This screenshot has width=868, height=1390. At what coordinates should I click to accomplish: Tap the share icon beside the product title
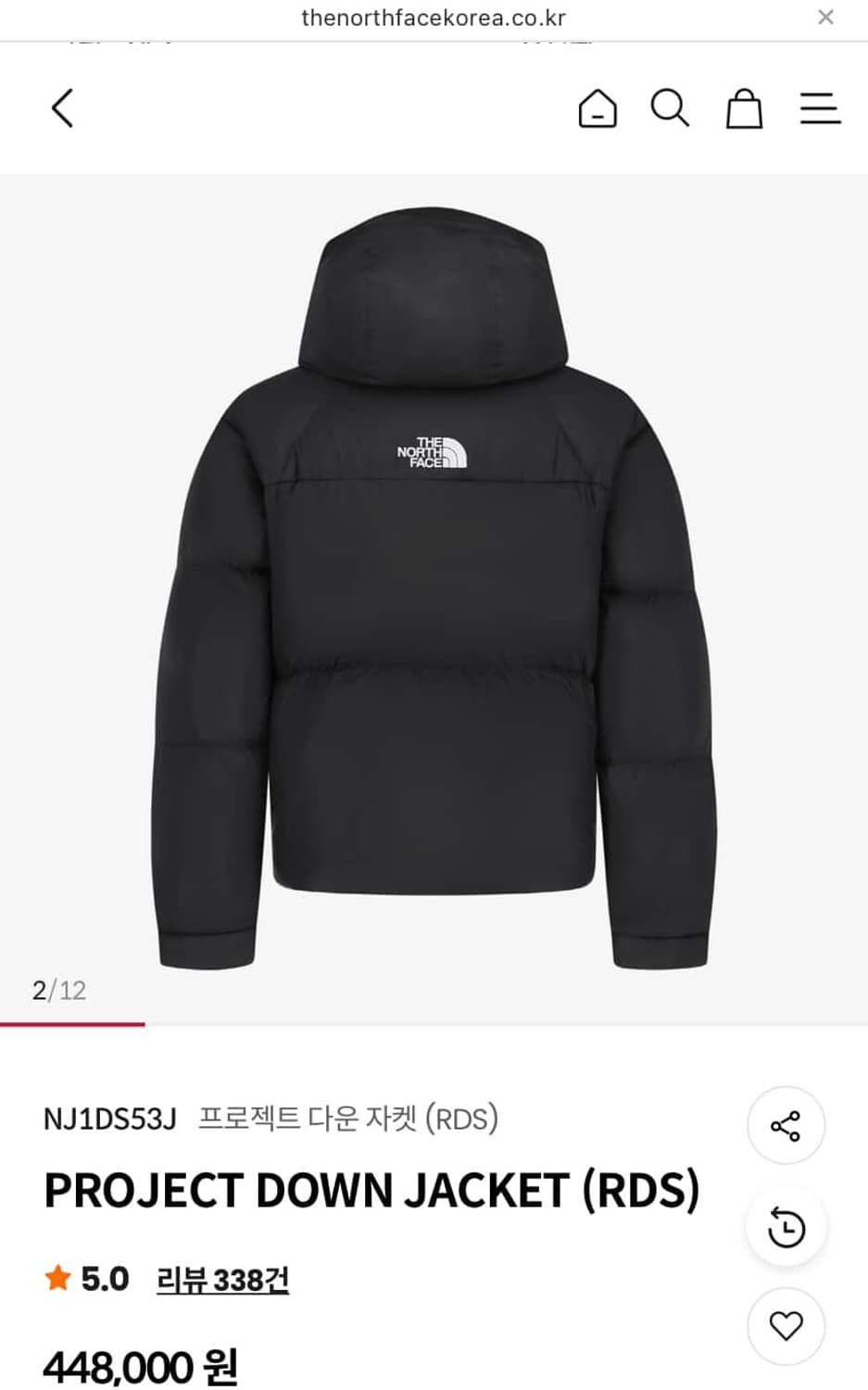coord(785,1125)
